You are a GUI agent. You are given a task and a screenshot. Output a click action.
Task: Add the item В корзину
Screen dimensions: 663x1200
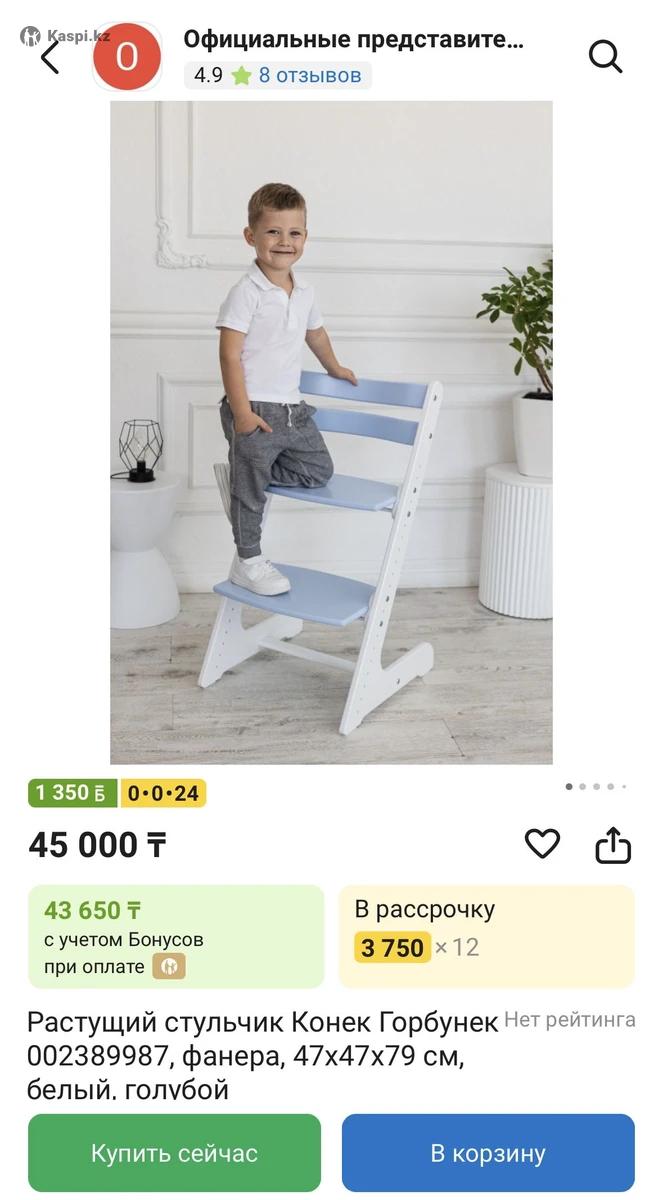tap(488, 1153)
